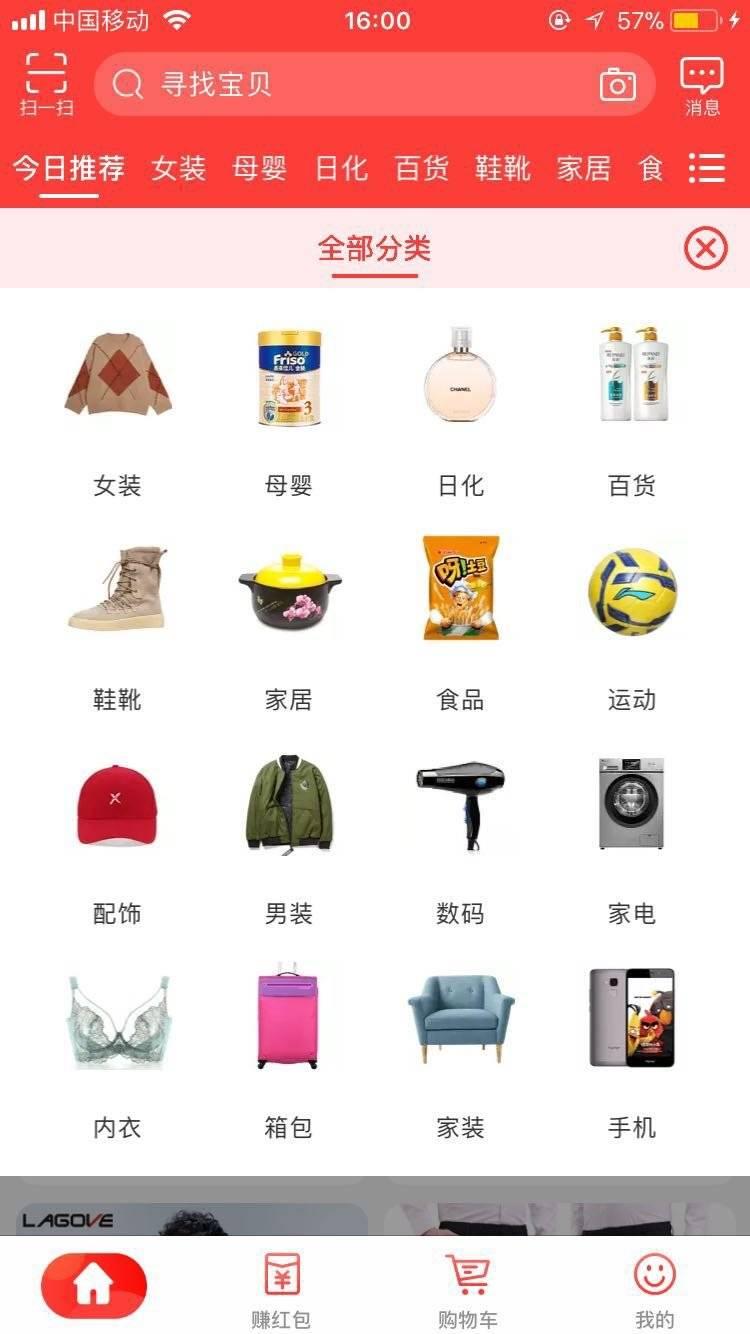The height and width of the screenshot is (1334, 750).
Task: Collapse the 全部分类 category panel list
Action: 706,168
